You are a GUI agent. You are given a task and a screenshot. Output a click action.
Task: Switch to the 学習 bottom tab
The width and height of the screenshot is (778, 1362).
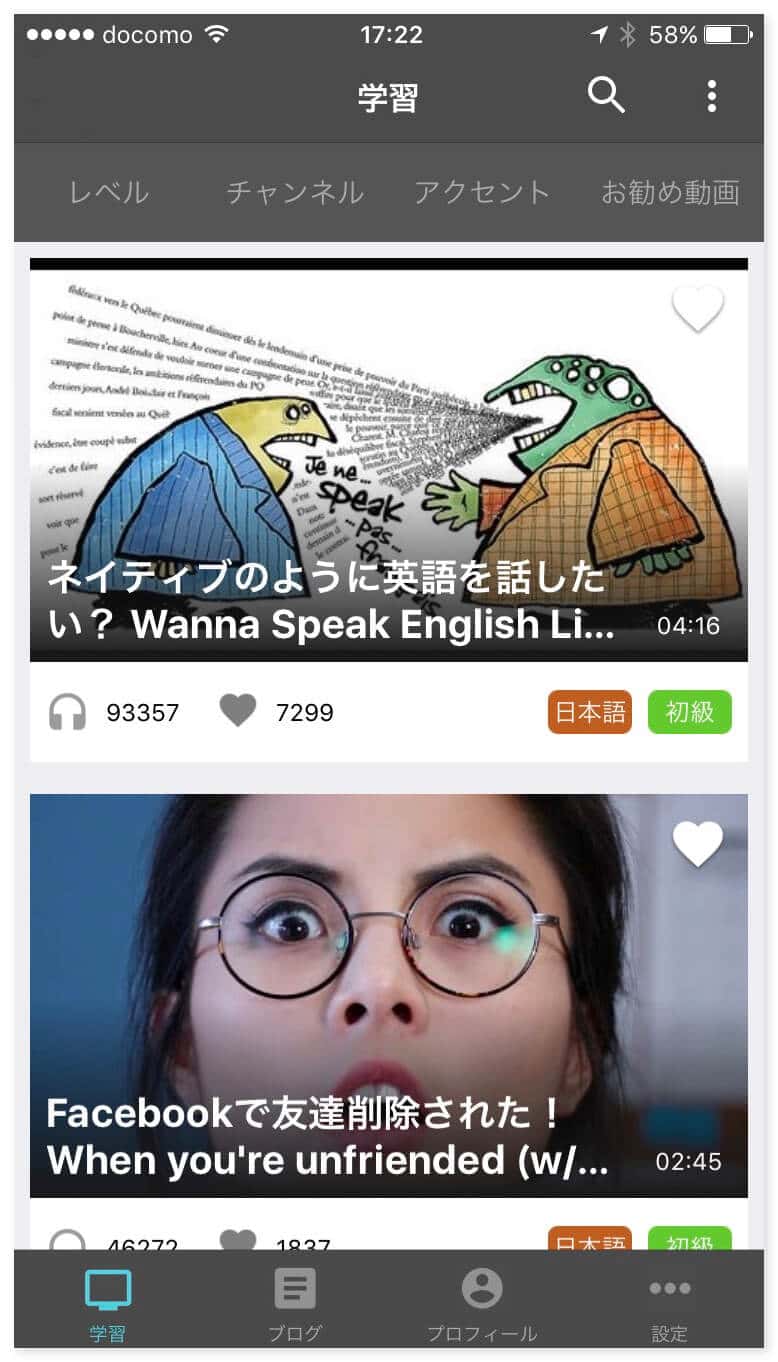coord(108,1303)
